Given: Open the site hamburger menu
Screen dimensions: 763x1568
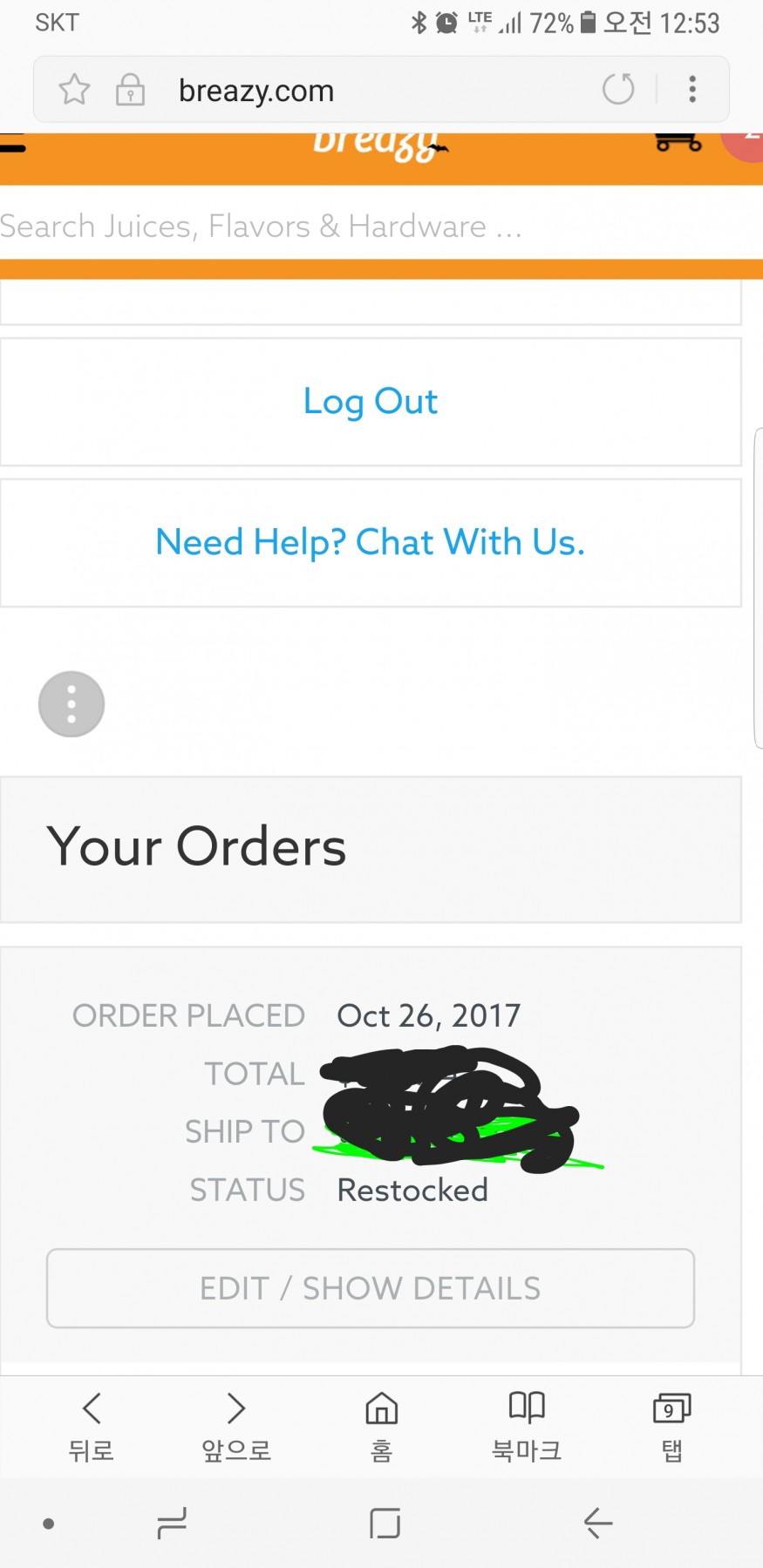Looking at the screenshot, I should (x=13, y=146).
